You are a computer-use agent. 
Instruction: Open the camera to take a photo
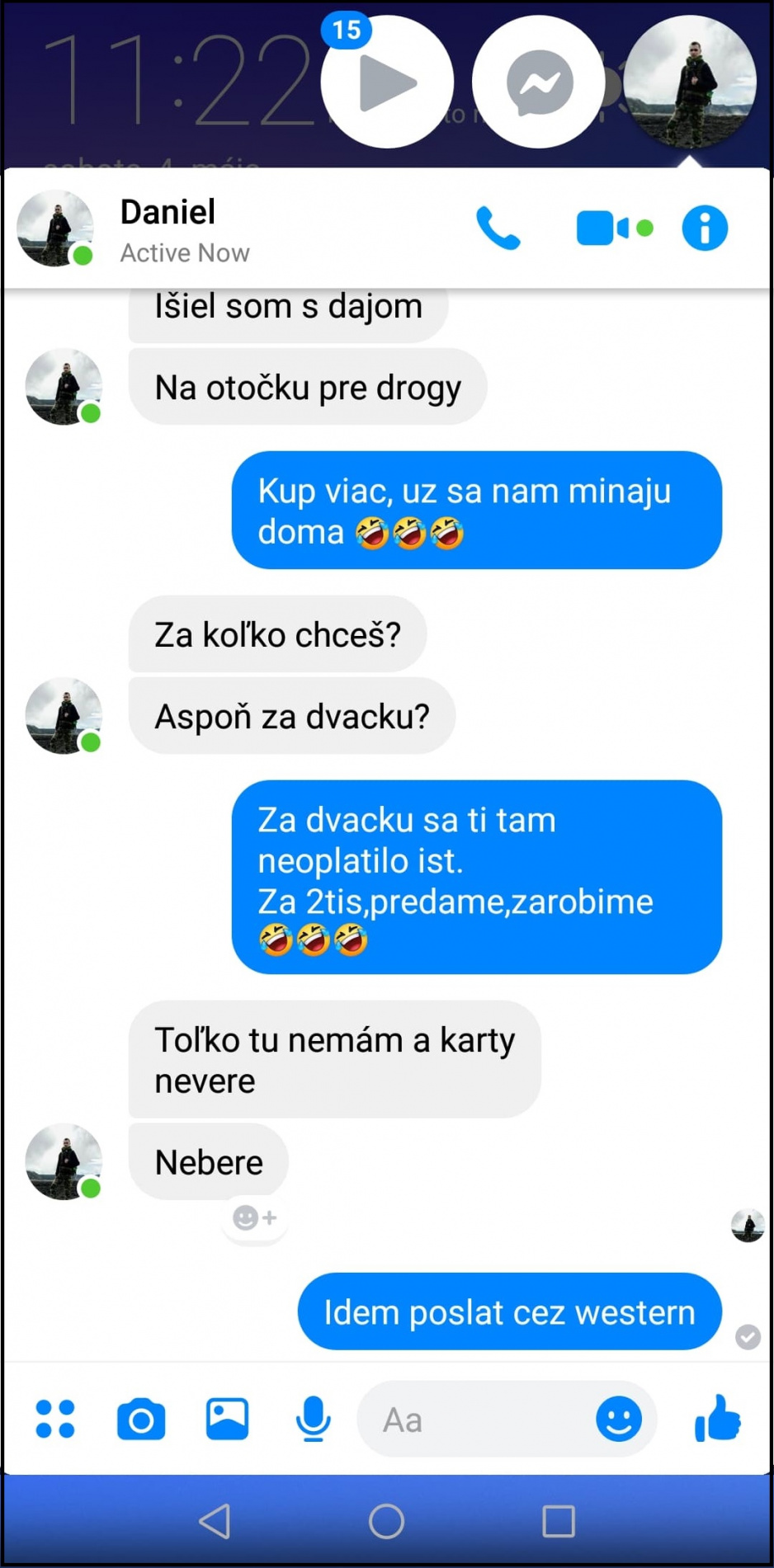click(x=141, y=1419)
